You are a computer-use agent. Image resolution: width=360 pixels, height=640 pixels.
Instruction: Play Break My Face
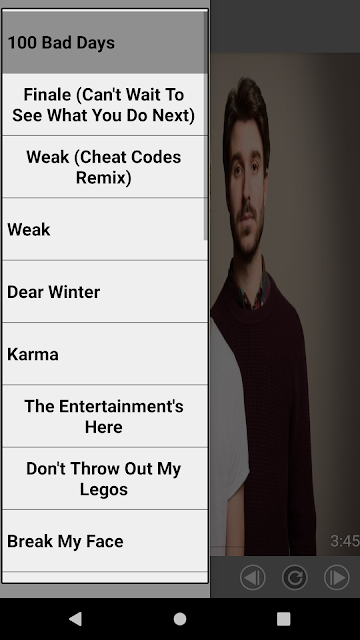pos(105,541)
